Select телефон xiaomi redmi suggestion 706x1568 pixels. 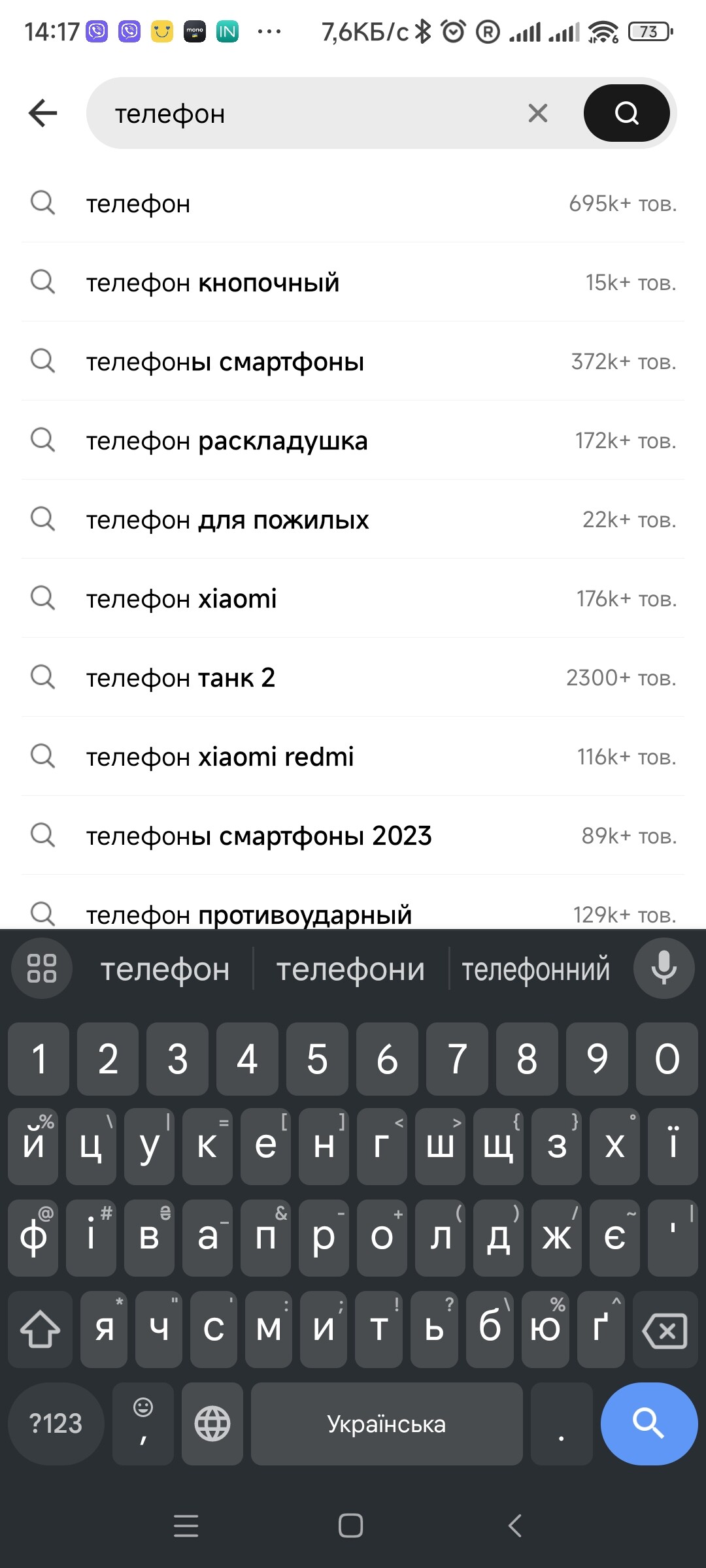coord(353,757)
